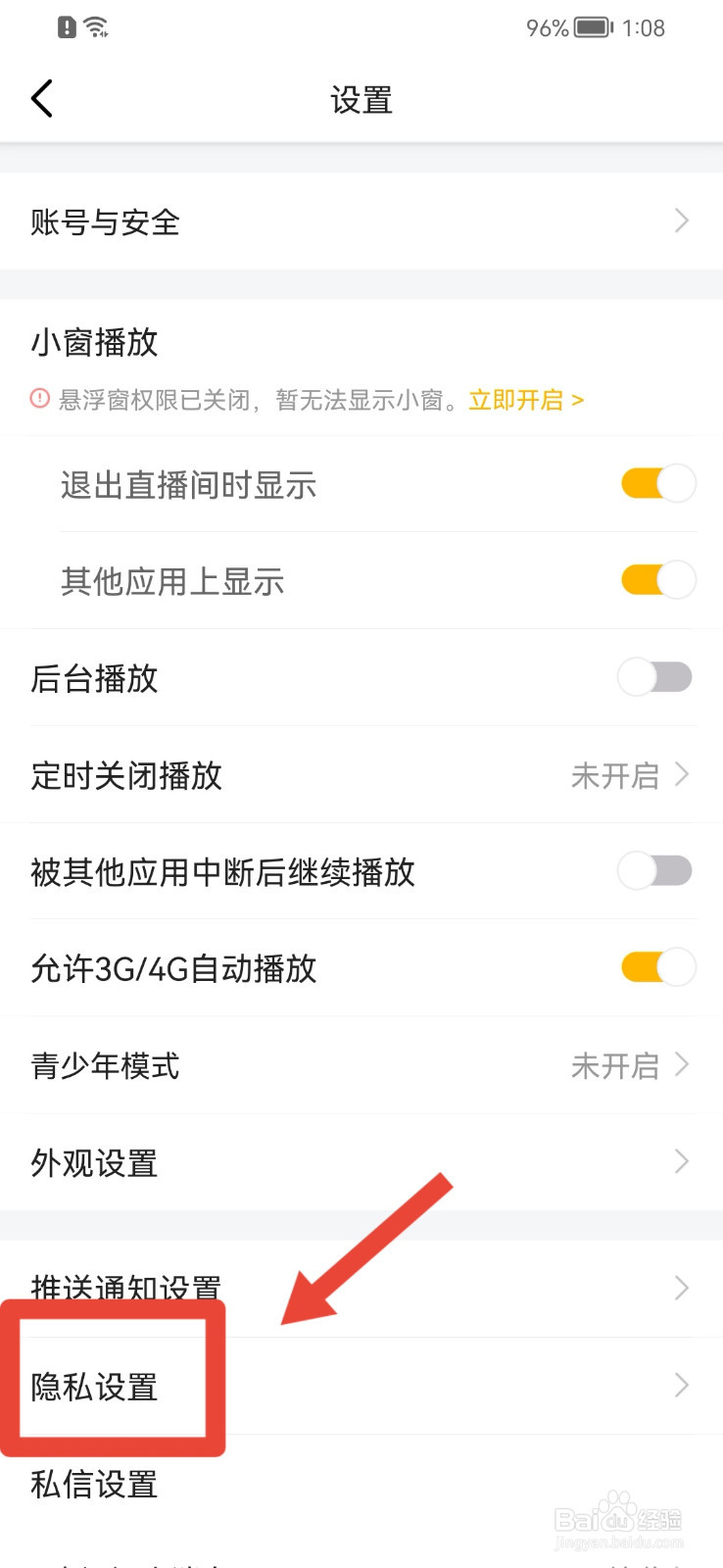Viewport: 723px width, 1568px height.
Task: Tap the 立即开启 link
Action: click(526, 400)
